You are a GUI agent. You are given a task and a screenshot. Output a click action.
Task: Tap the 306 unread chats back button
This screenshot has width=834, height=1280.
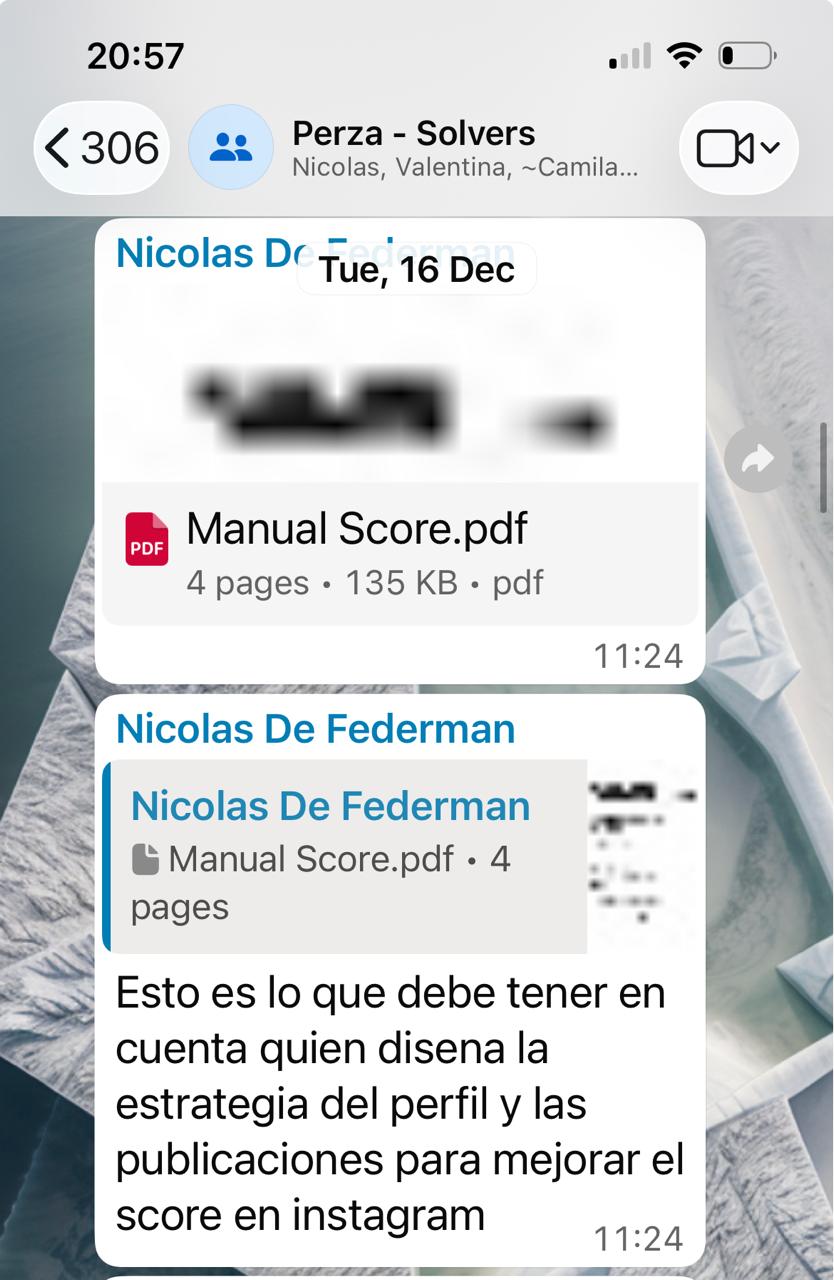[x=112, y=147]
